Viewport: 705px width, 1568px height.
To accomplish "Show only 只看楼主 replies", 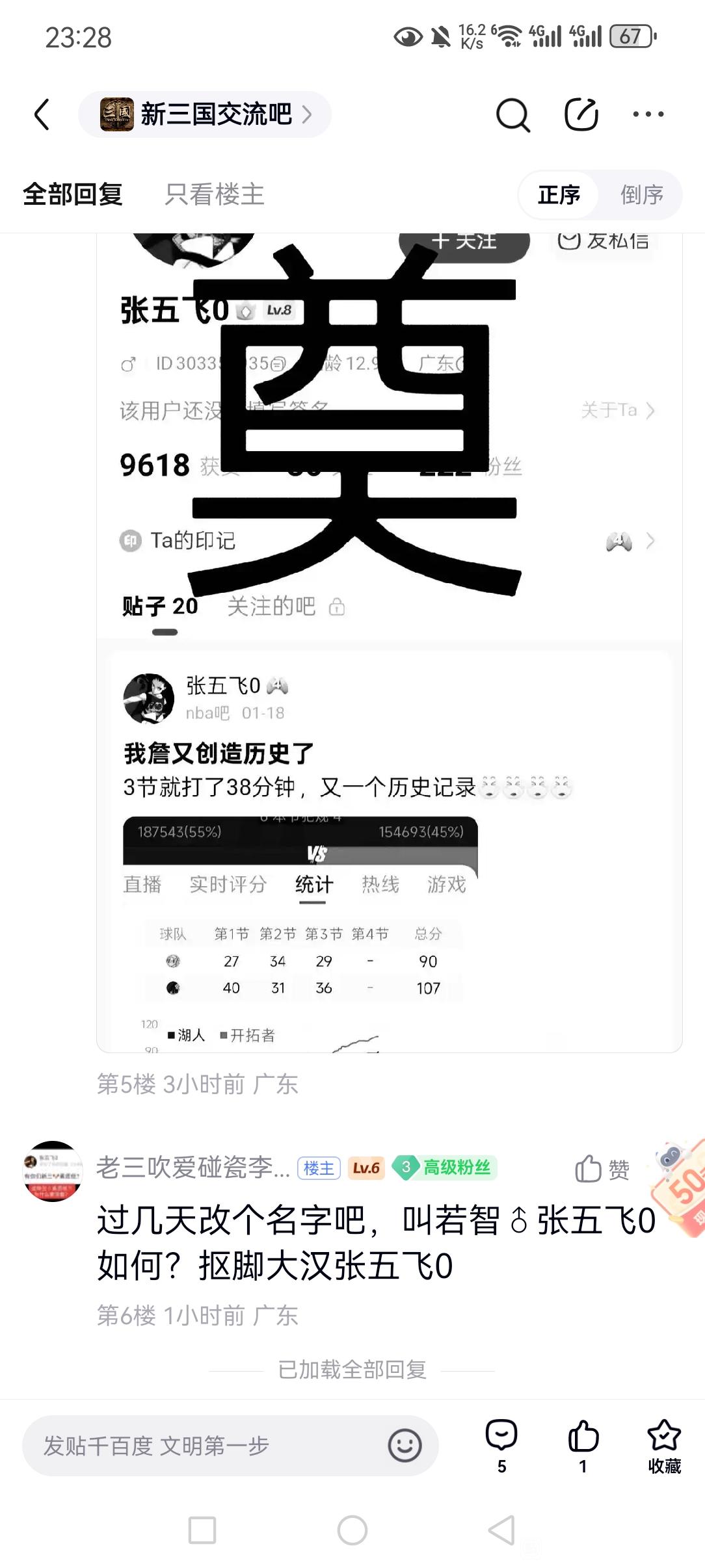I will [215, 194].
